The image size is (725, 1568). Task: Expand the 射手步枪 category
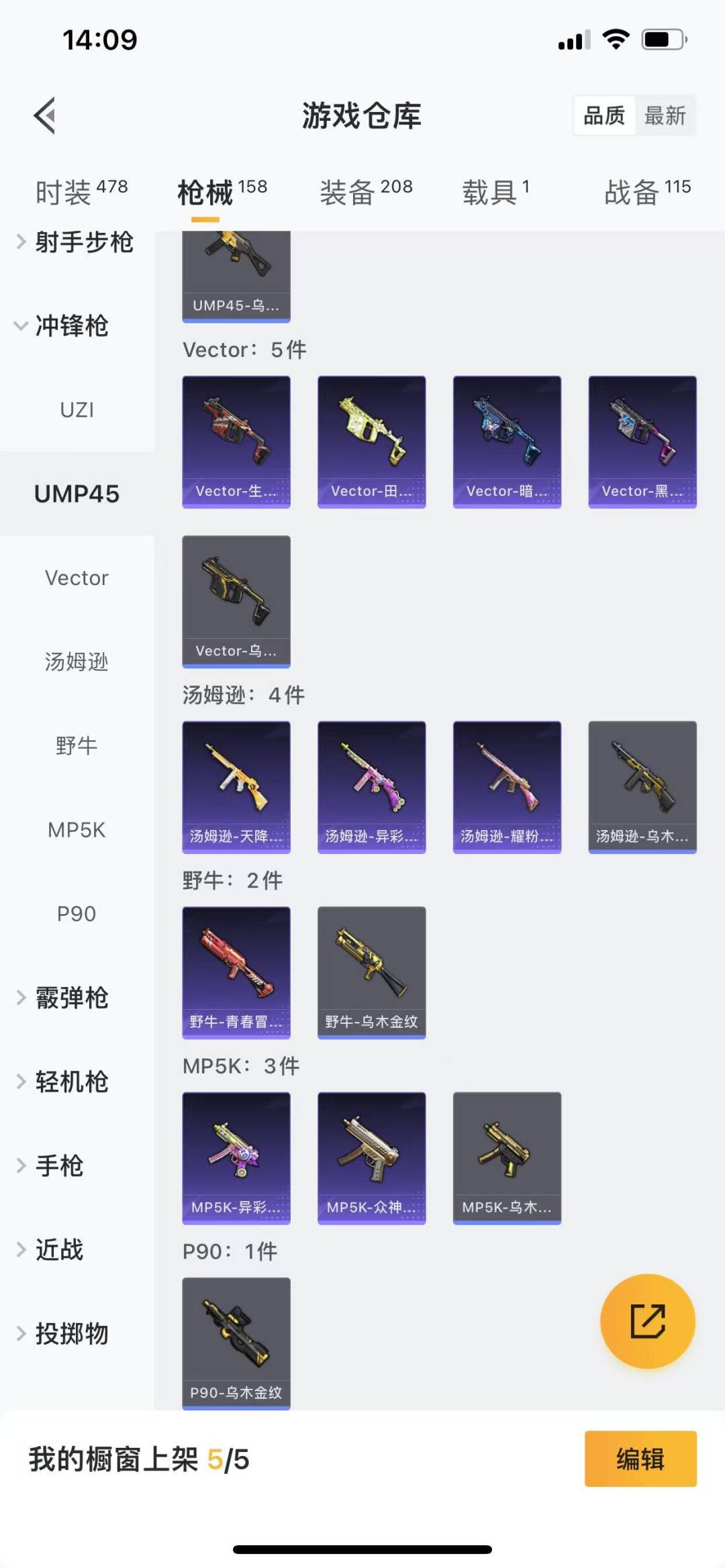click(x=75, y=242)
